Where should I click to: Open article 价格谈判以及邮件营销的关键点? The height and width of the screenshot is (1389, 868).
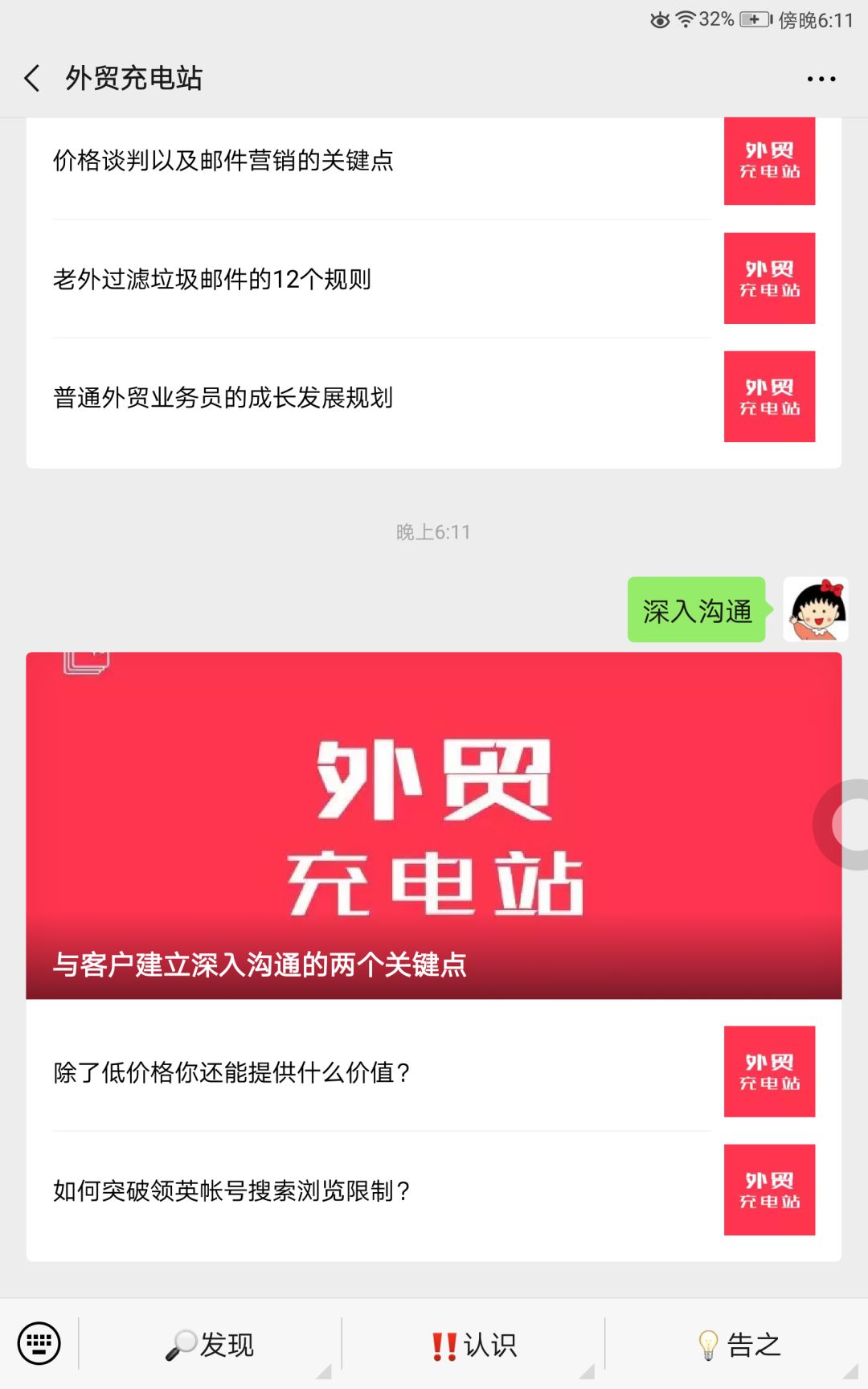coord(434,161)
